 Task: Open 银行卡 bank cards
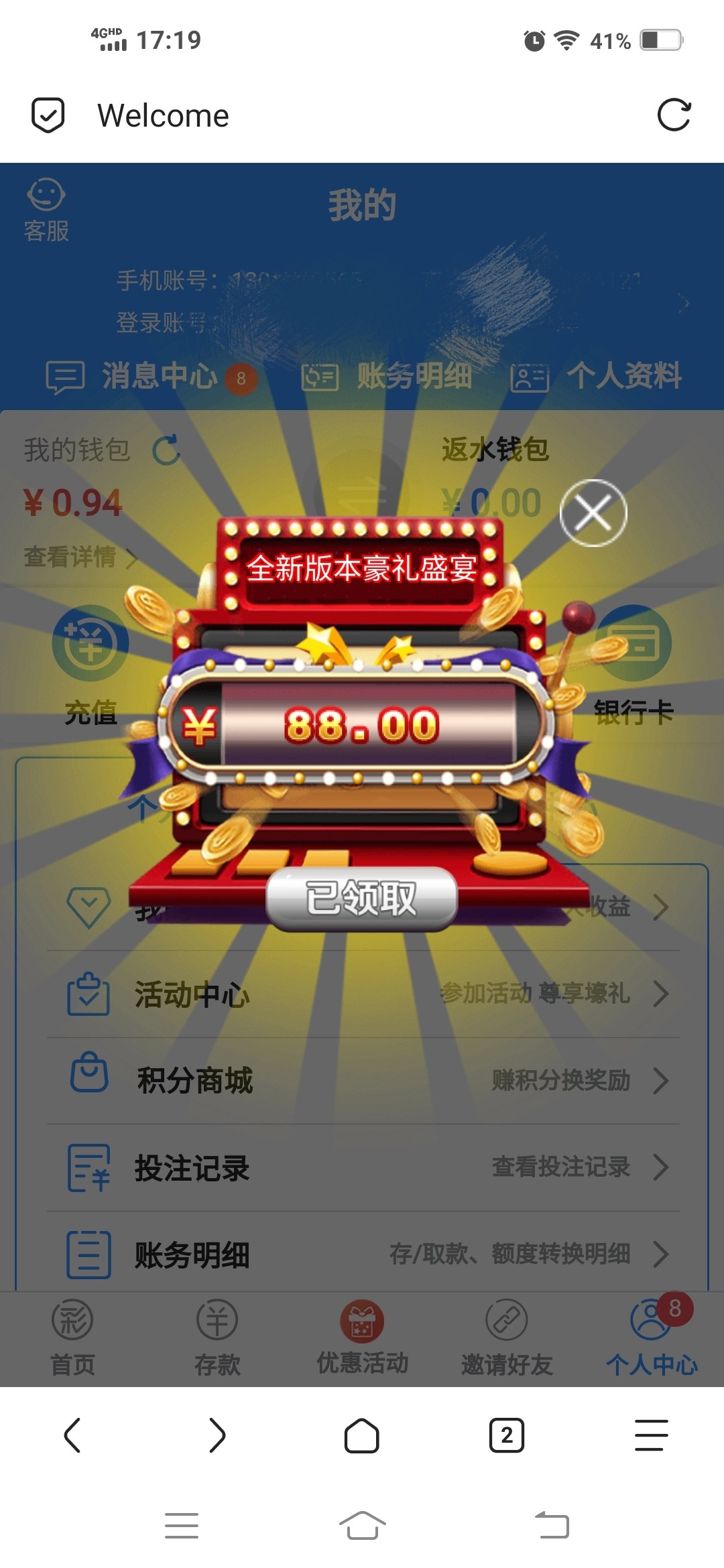633,663
